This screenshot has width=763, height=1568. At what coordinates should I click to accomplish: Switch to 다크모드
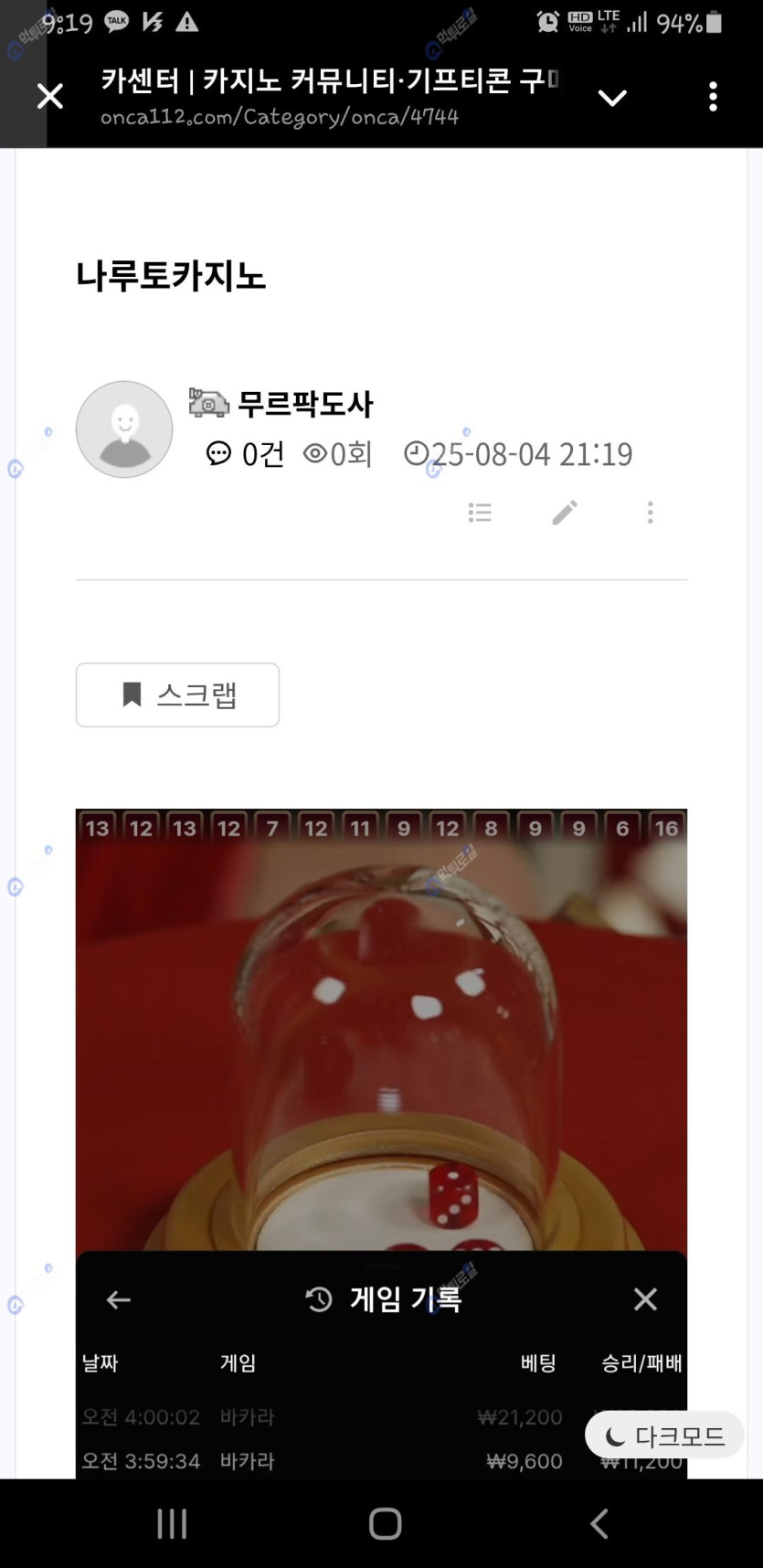pyautogui.click(x=664, y=1436)
